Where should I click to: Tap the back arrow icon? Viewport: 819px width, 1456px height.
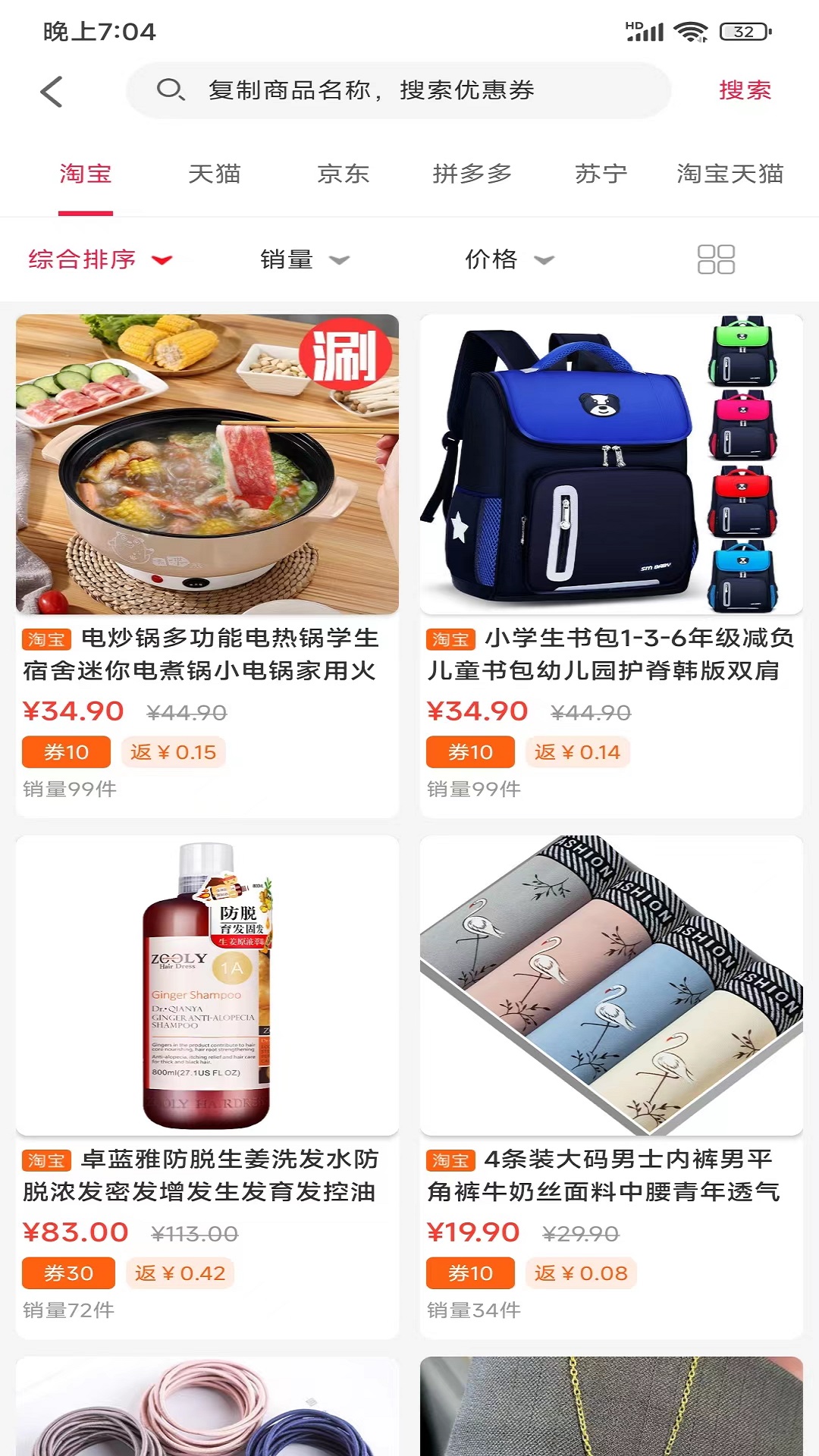point(50,90)
